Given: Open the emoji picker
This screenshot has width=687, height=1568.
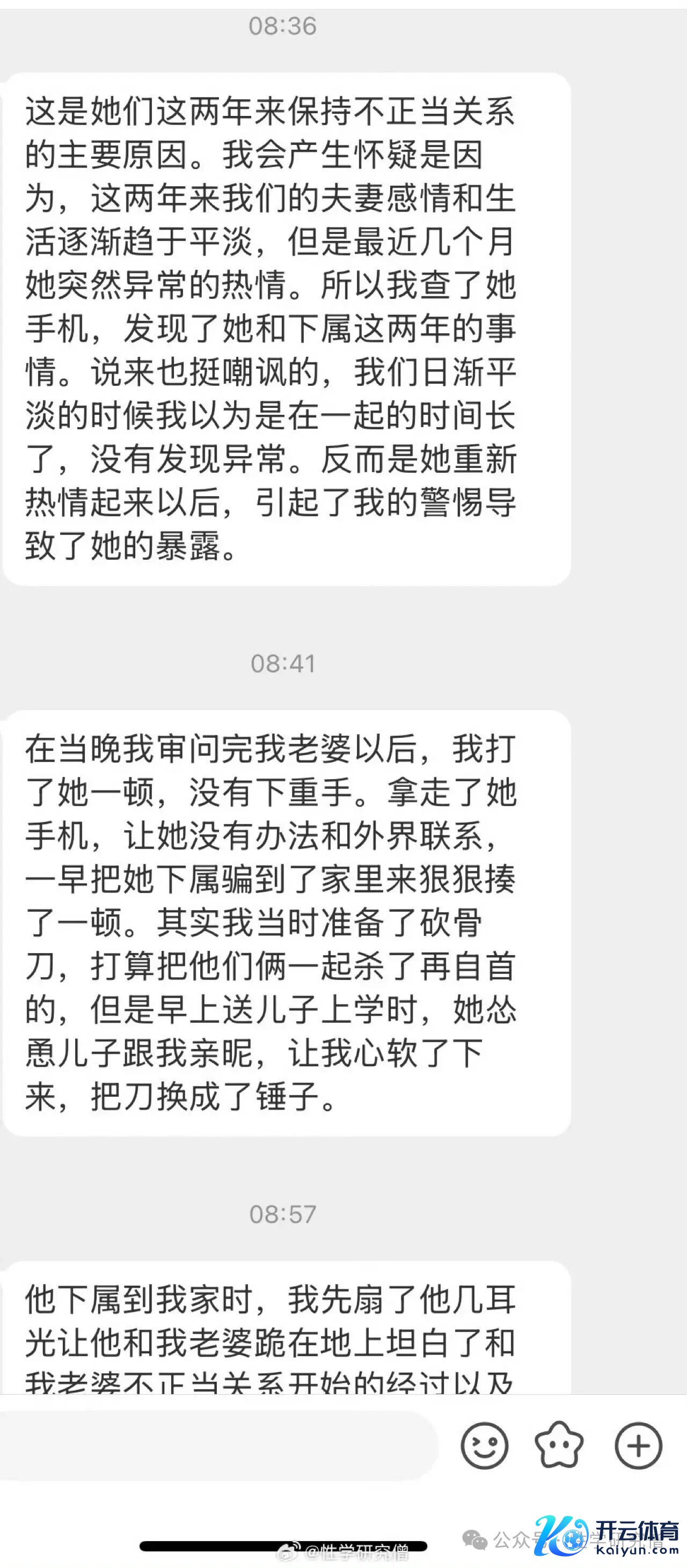Looking at the screenshot, I should coord(484,1446).
